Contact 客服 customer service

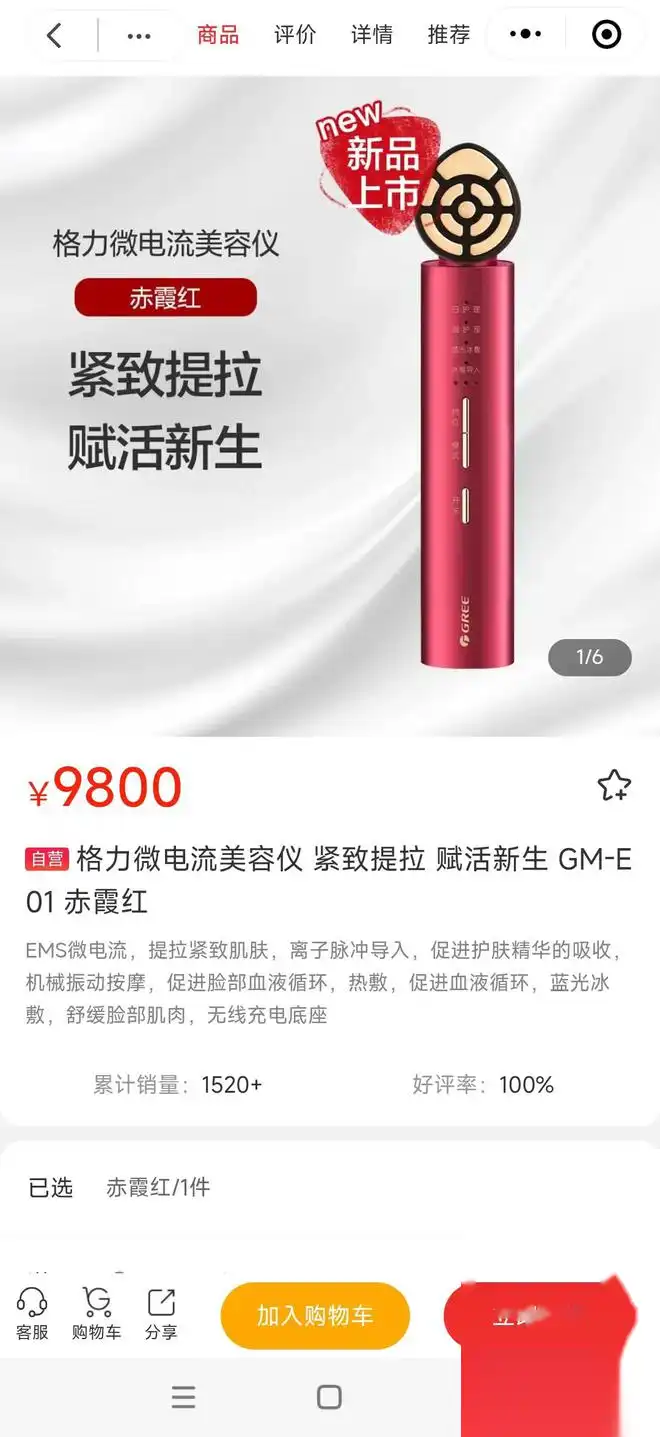coord(32,1314)
